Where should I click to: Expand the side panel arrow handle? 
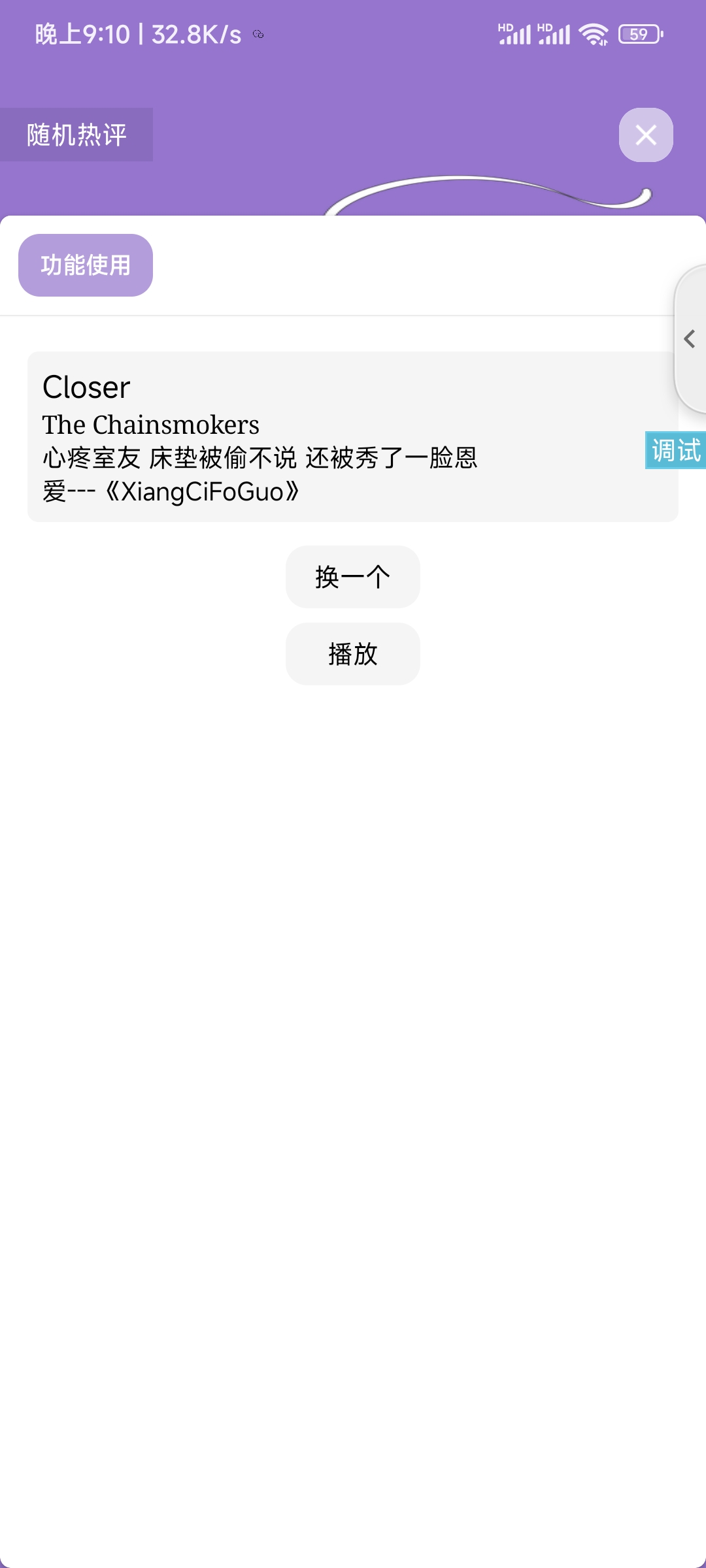pos(690,339)
